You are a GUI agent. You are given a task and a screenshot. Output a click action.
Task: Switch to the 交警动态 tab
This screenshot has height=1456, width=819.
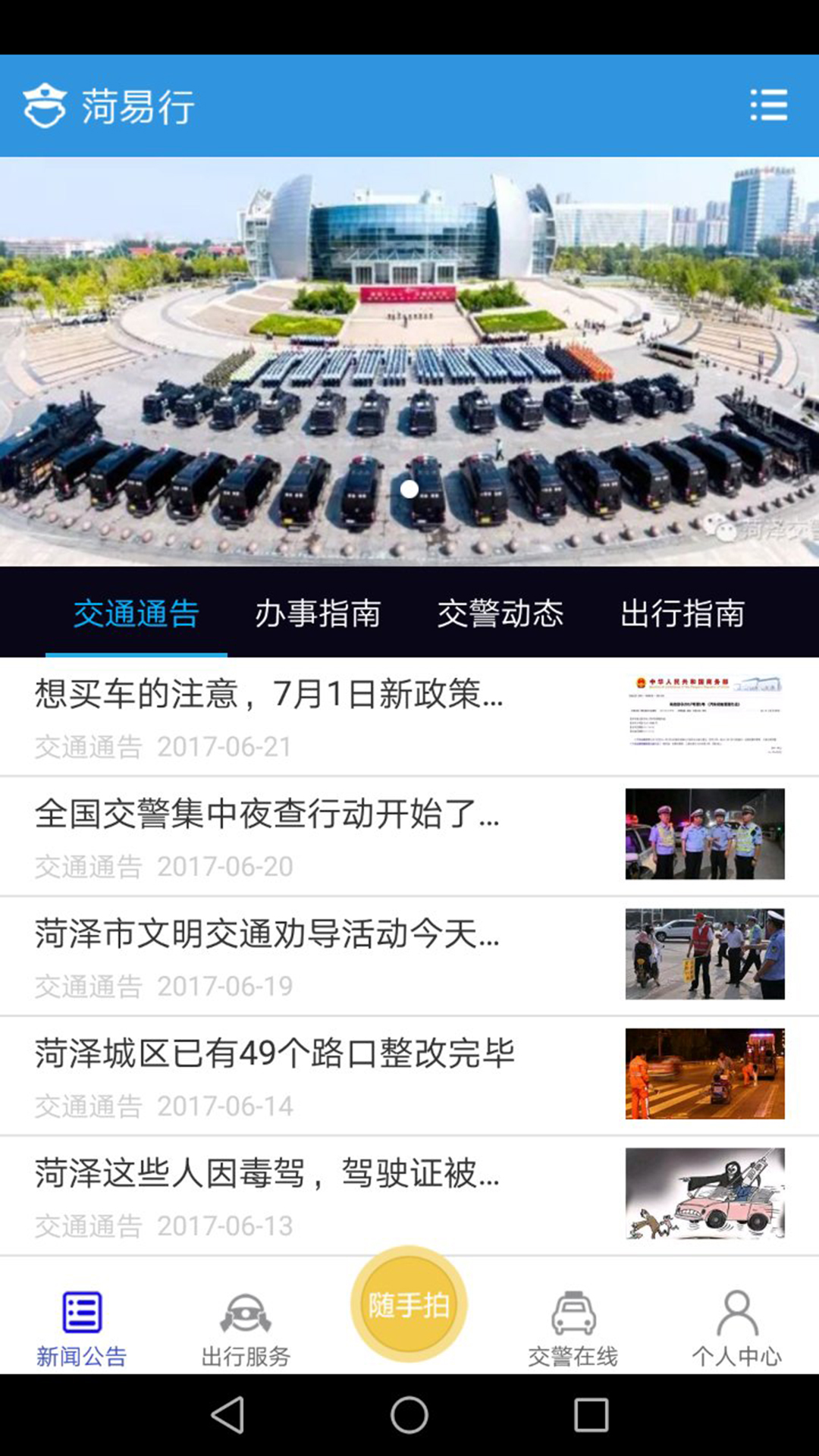[x=500, y=613]
